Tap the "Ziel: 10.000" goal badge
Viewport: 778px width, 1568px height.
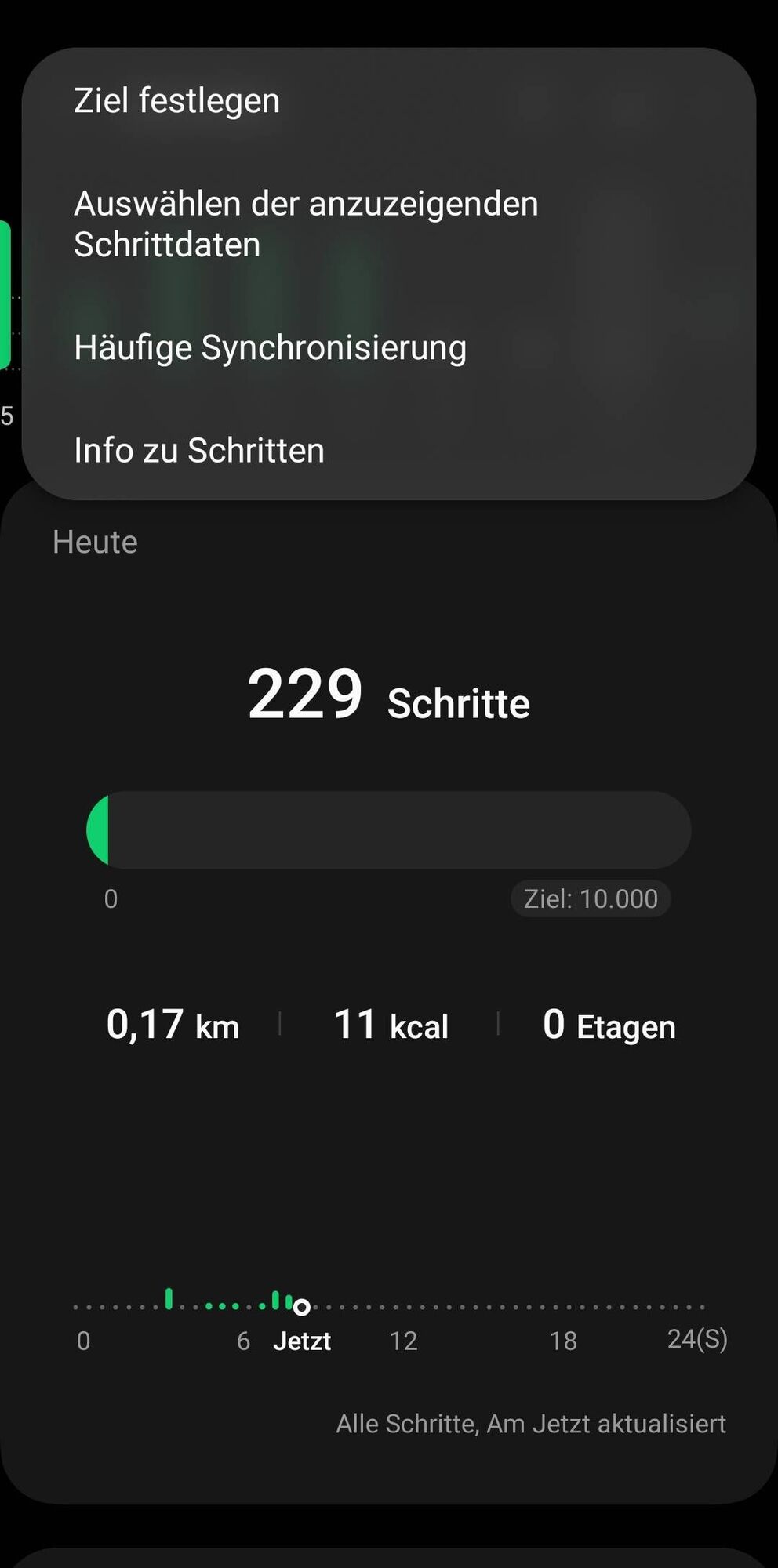(x=591, y=898)
